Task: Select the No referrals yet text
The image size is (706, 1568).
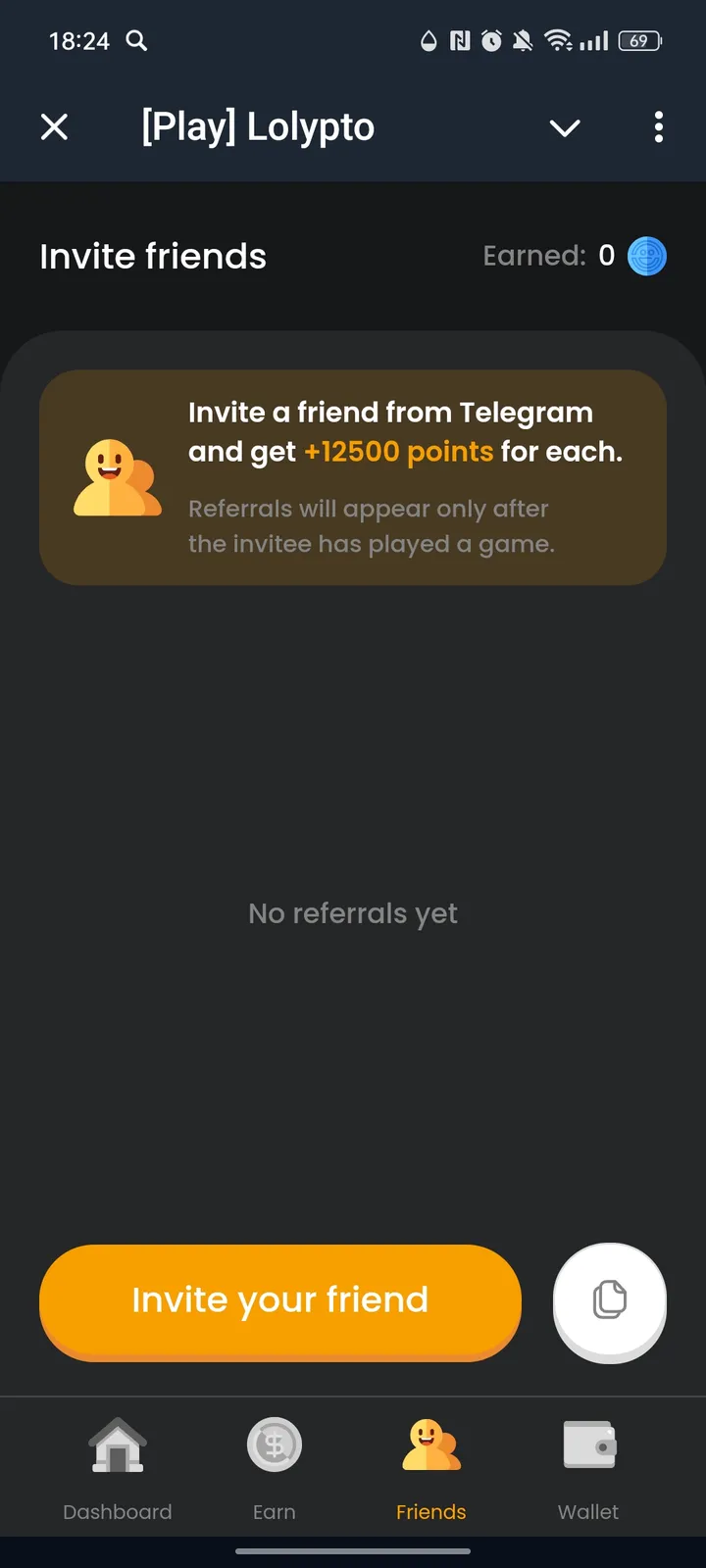Action: (353, 912)
